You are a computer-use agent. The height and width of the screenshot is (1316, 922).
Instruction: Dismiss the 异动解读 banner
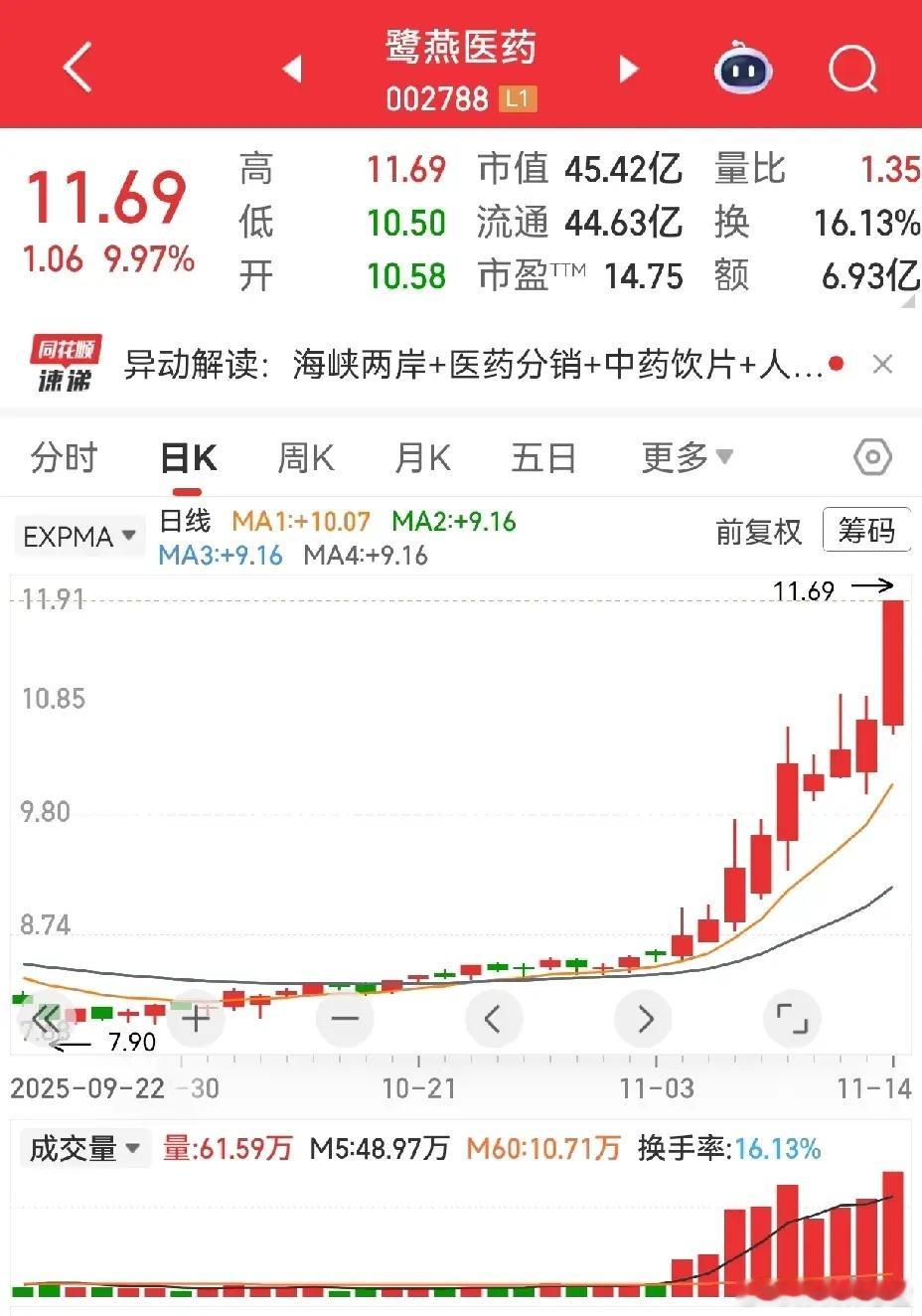coord(882,364)
